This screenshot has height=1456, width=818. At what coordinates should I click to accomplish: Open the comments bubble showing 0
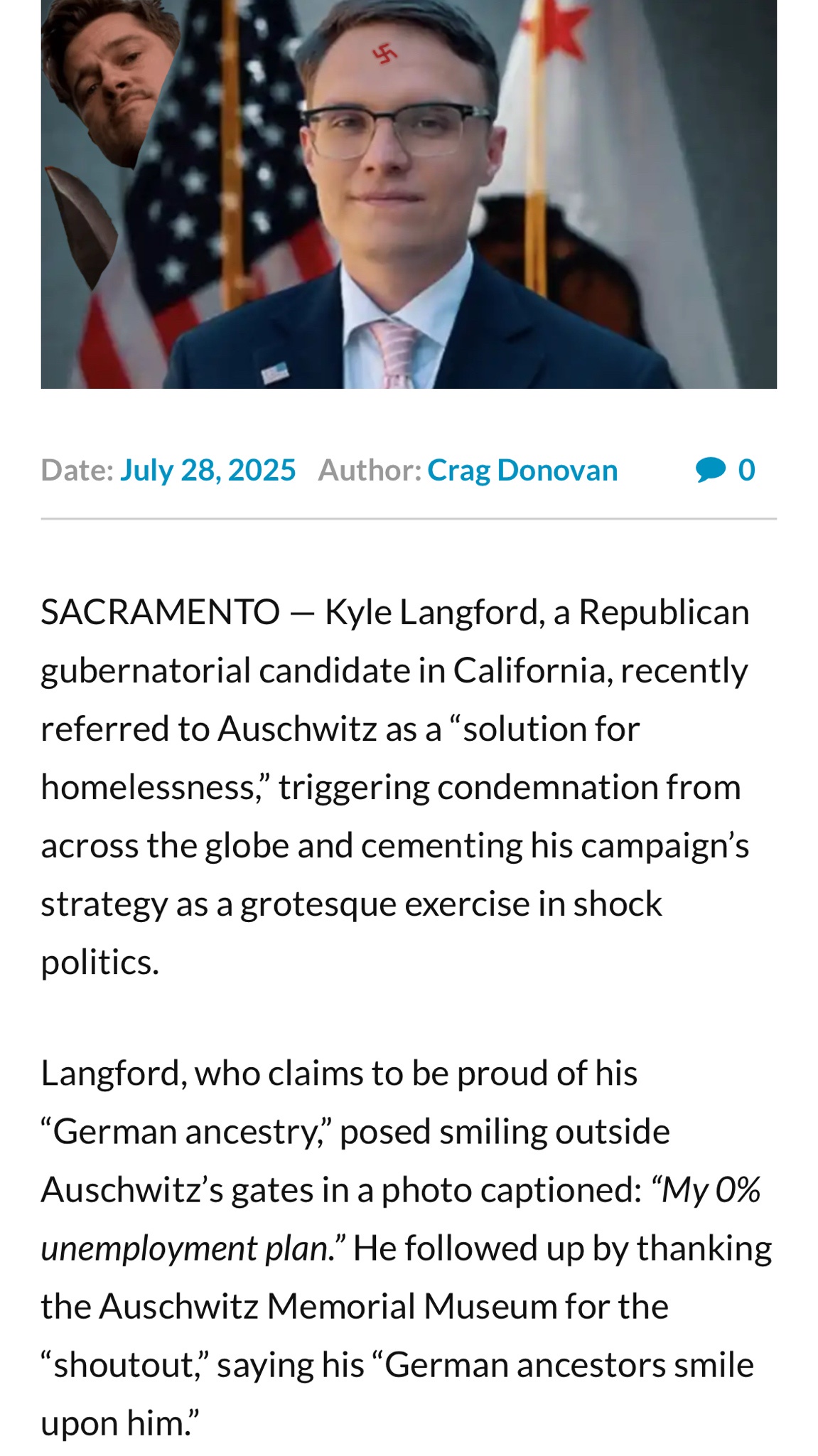click(x=724, y=470)
